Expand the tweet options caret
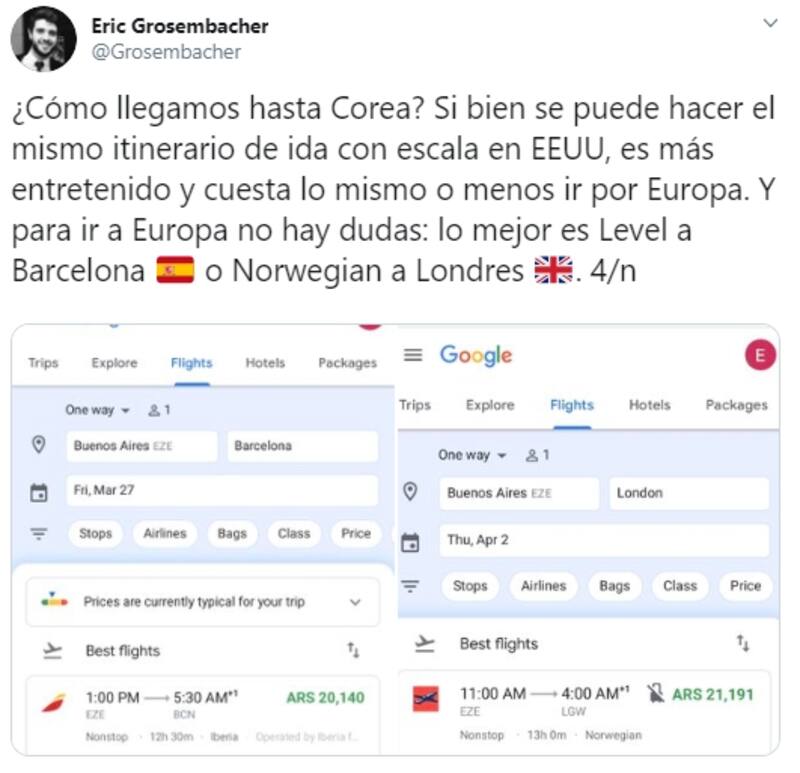This screenshot has width=800, height=773. (x=769, y=22)
